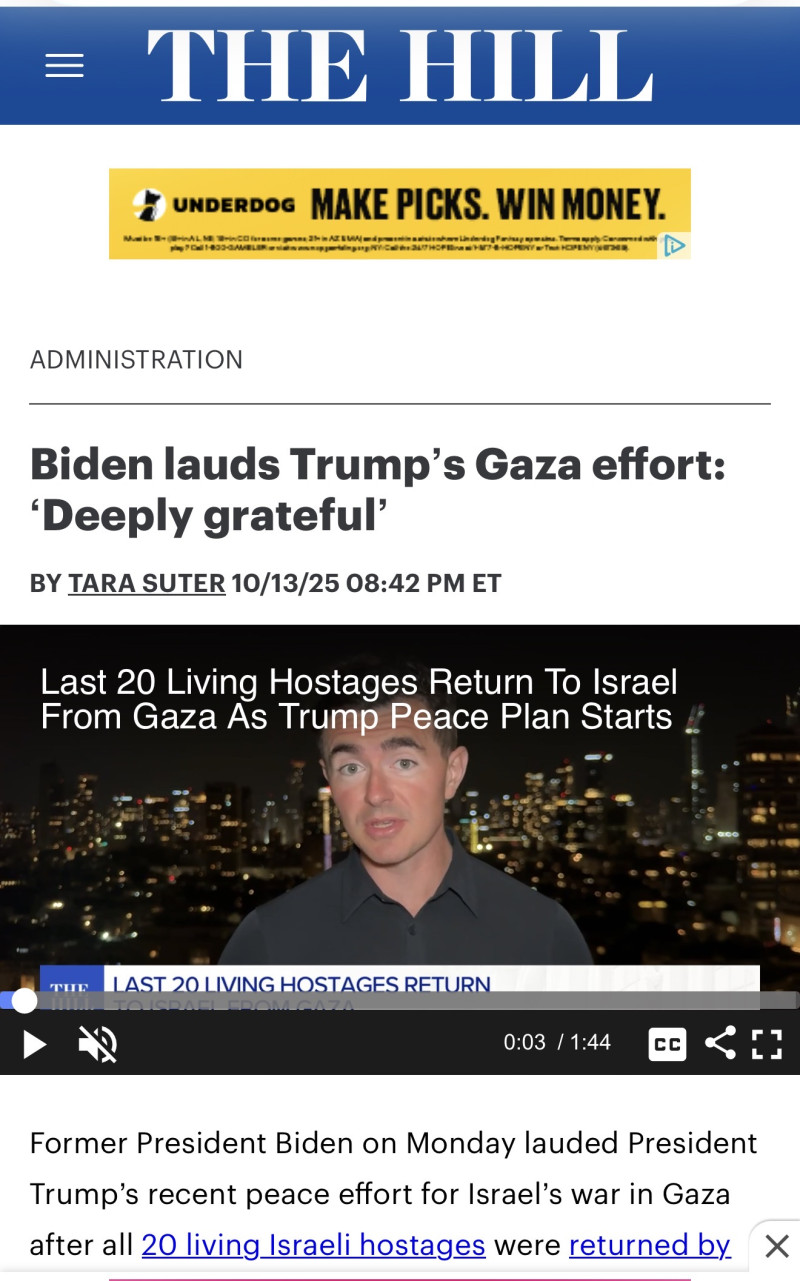Open the 'returned by' link
Viewport: 800px width, 1281px height.
coord(649,1245)
